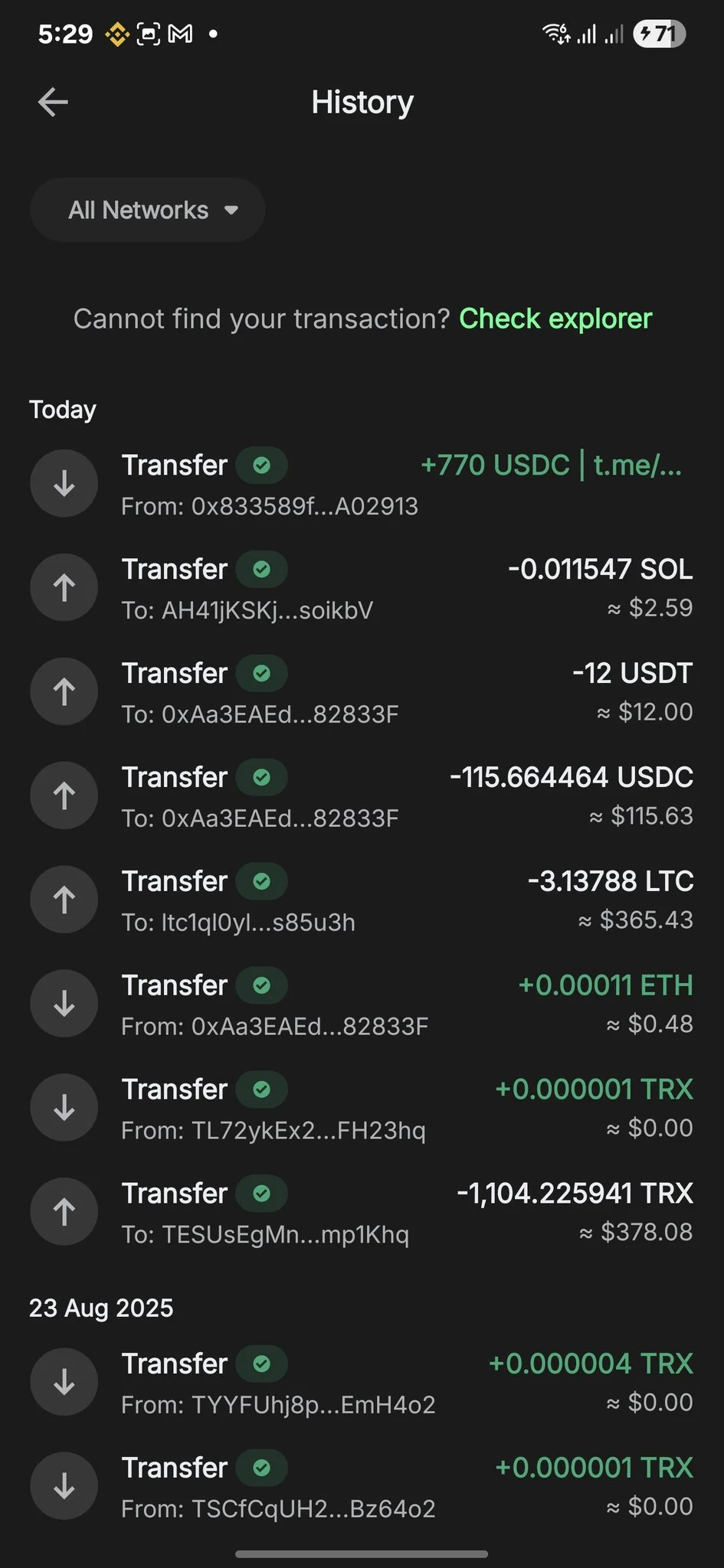Open the All Networks filter dropdown
Screen dimensions: 724x1568
tap(148, 210)
